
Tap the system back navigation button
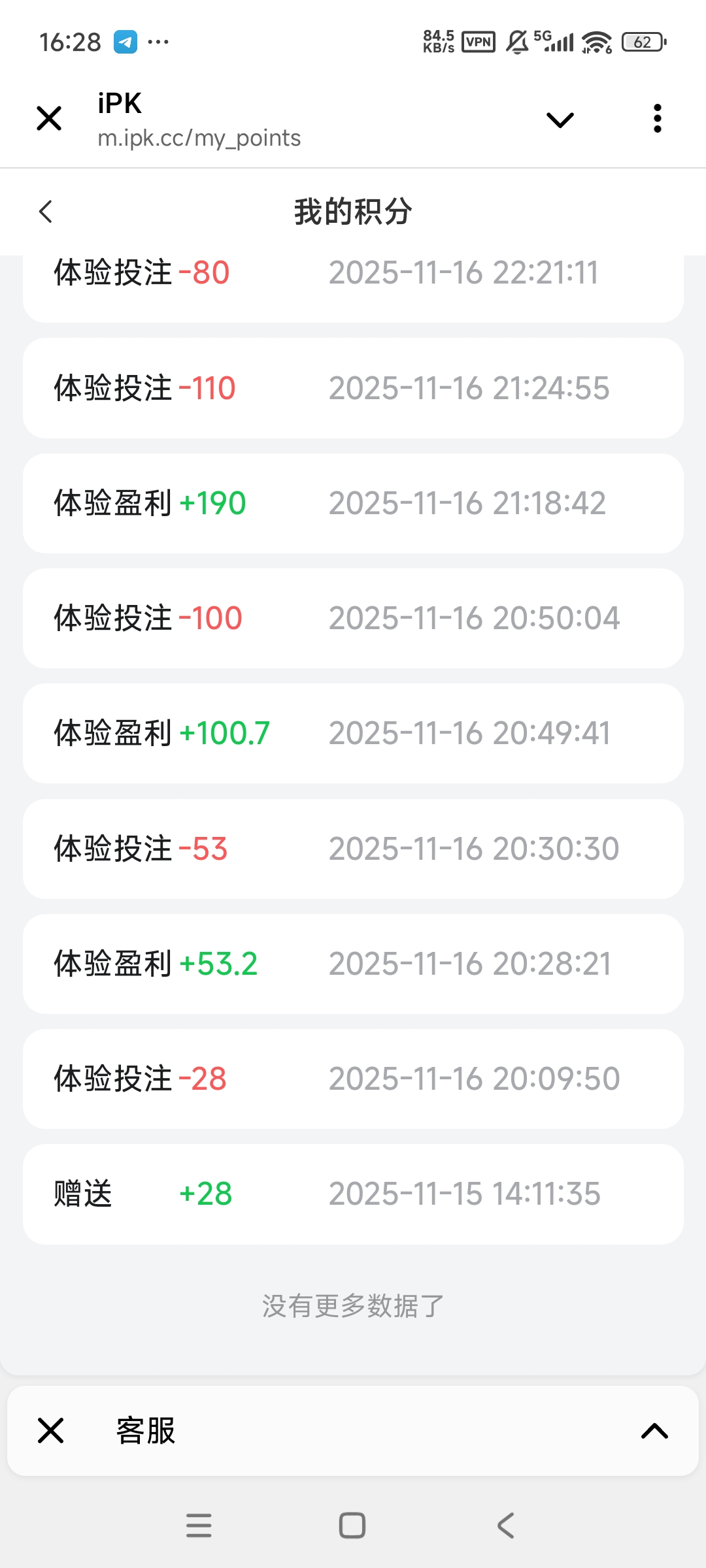[x=505, y=1526]
